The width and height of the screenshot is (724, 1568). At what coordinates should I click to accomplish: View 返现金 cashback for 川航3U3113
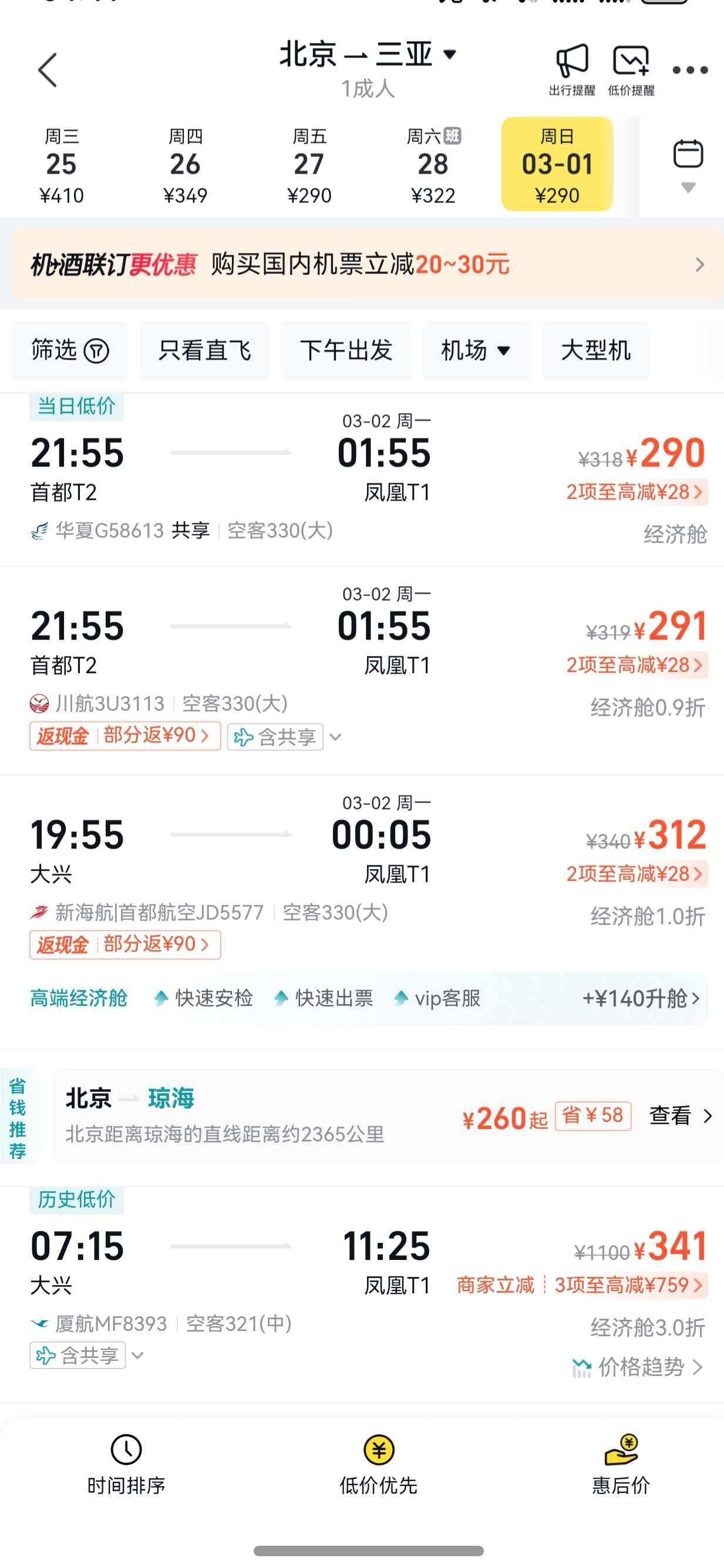tap(125, 736)
